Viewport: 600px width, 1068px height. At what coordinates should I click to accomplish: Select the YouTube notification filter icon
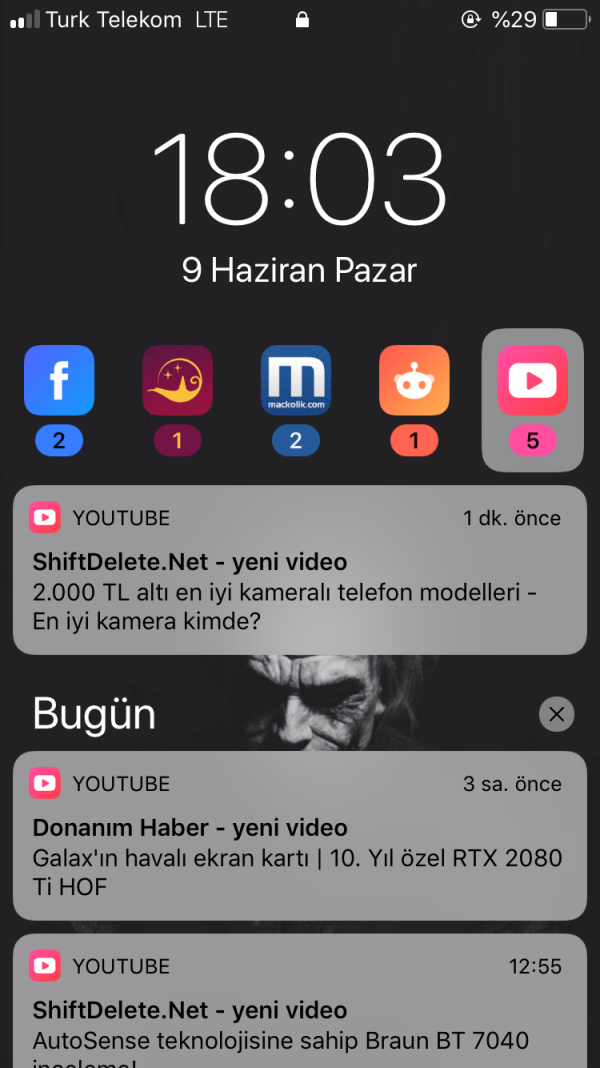[532, 381]
